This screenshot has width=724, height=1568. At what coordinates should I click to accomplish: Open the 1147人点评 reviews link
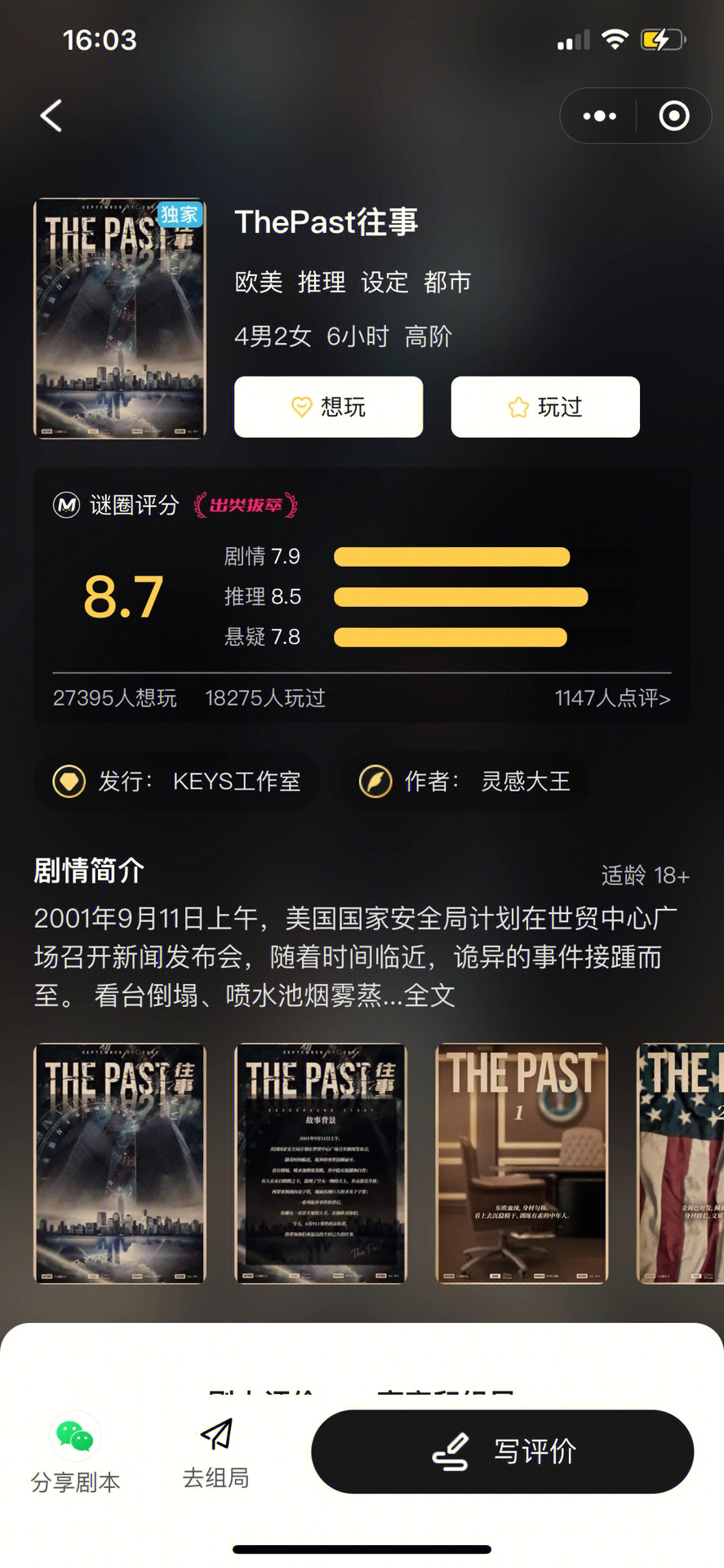(x=612, y=698)
